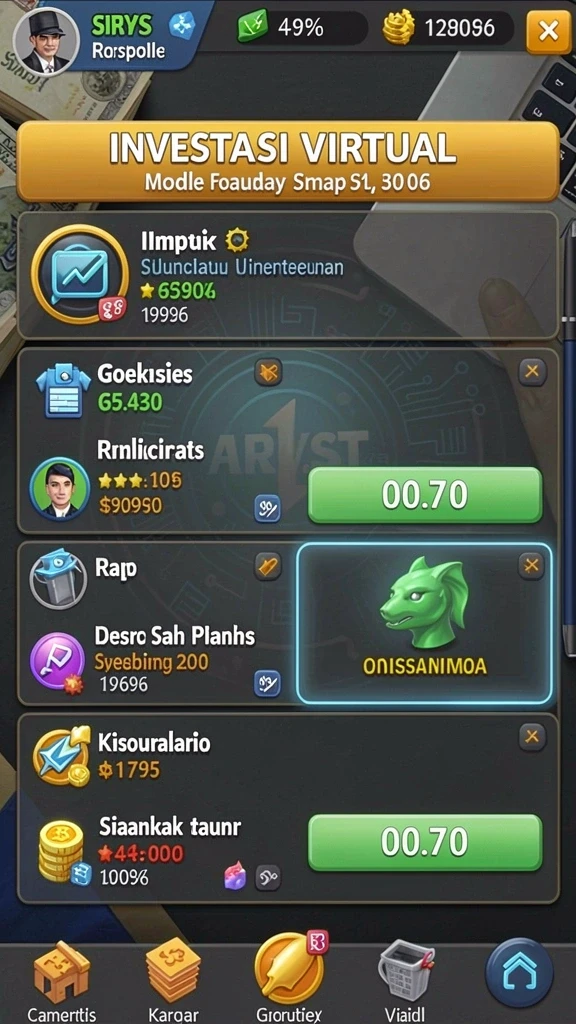
Task: Close the ONISSANIMOA dragon tile
Action: pos(531,566)
